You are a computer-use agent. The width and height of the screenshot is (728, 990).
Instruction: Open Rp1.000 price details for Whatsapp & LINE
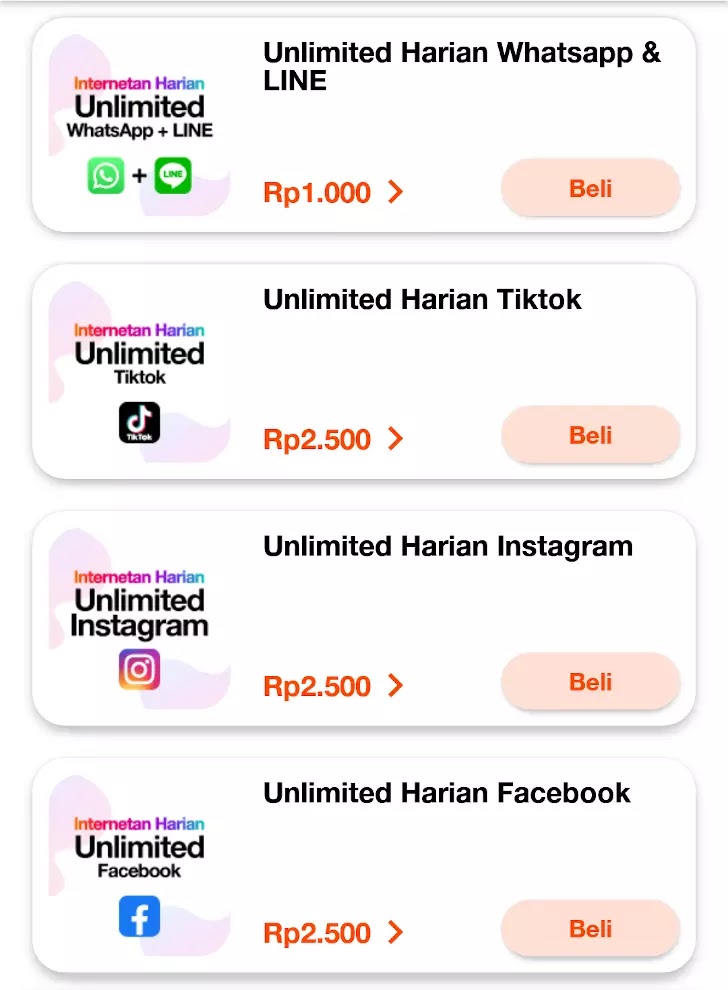[333, 192]
